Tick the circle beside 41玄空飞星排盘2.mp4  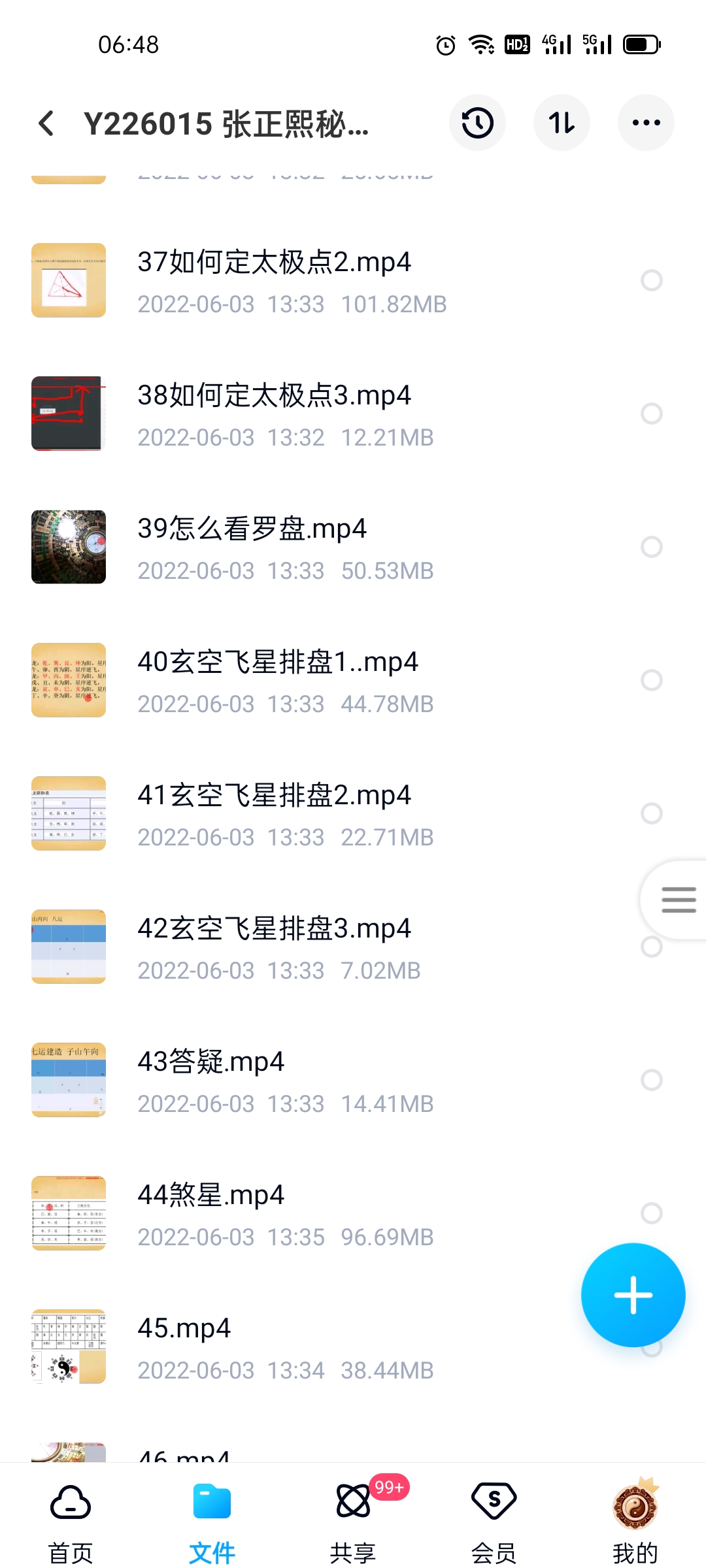[x=651, y=813]
